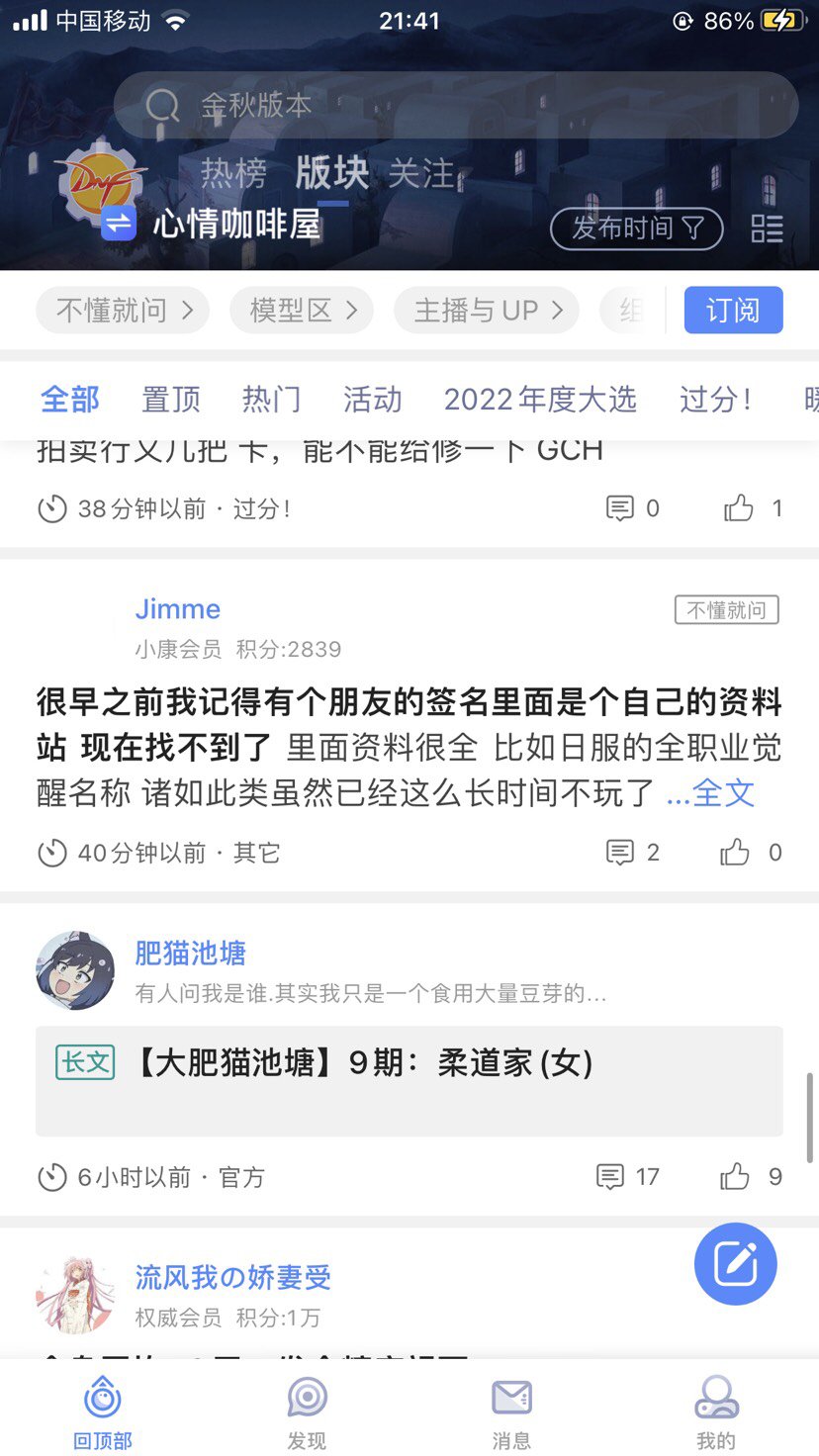Open the 不懂就问 sub-board chip
Screen dimensions: 819x1456
pos(123,311)
